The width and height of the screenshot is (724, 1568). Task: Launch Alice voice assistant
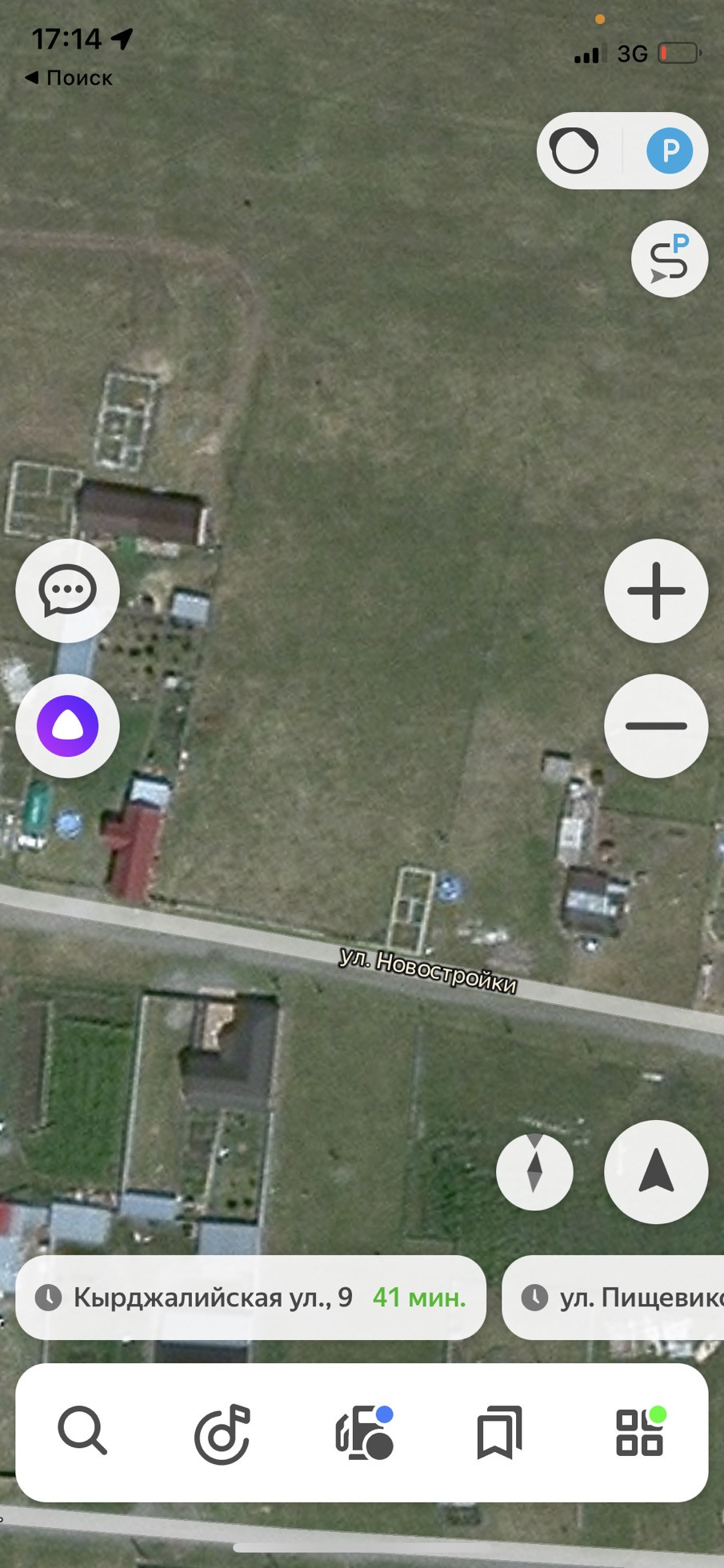(67, 726)
